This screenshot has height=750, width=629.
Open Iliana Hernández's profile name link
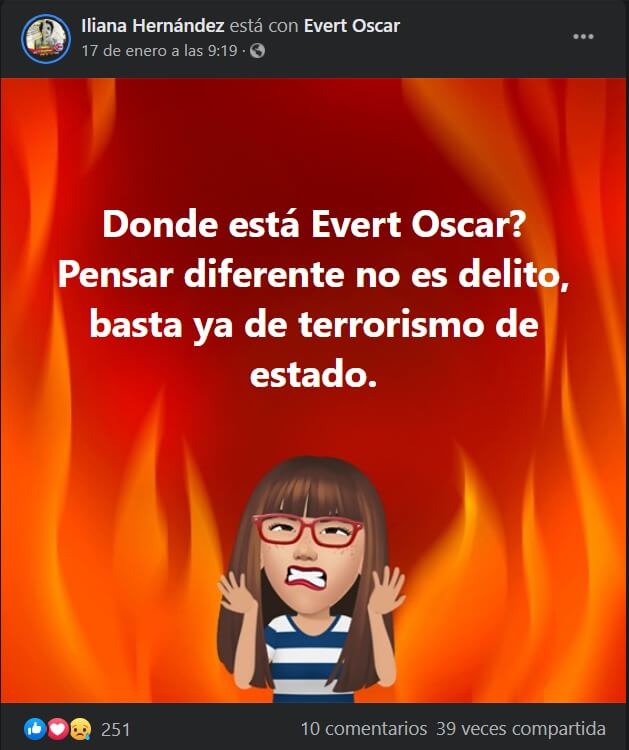[152, 26]
